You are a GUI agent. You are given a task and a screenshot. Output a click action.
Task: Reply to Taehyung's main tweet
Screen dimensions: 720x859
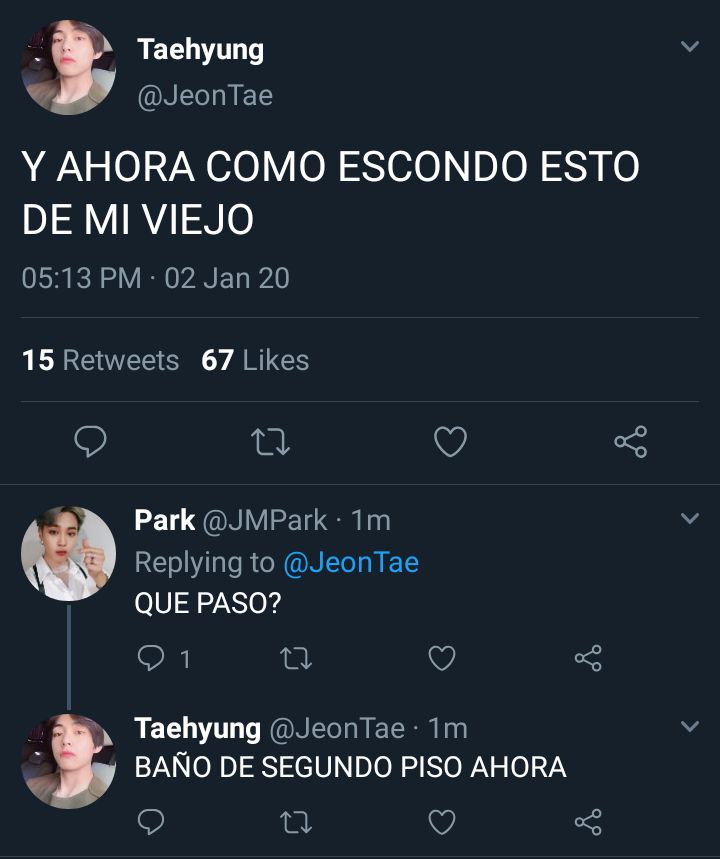[x=91, y=441]
